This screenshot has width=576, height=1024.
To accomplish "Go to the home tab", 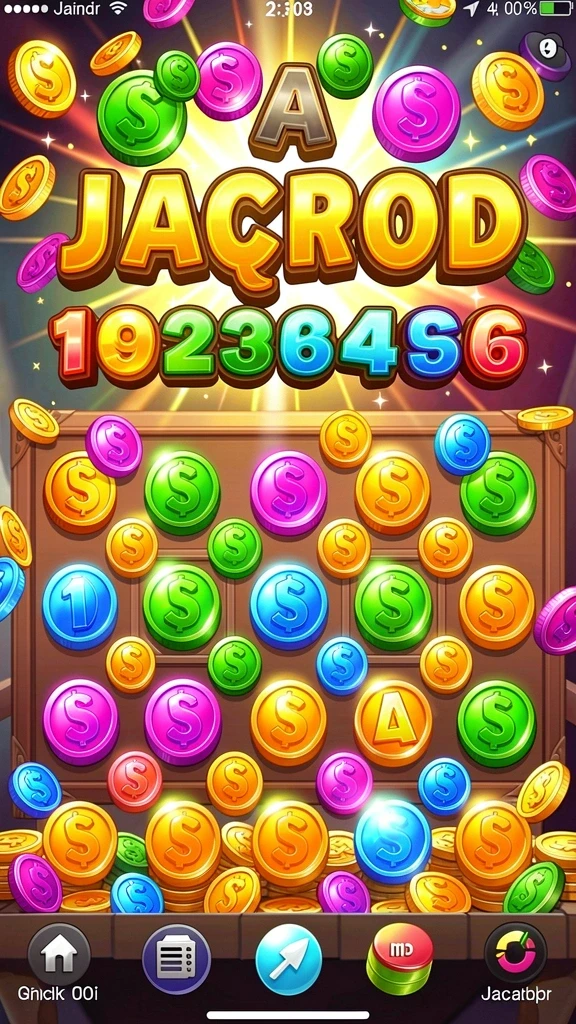I will (x=59, y=956).
